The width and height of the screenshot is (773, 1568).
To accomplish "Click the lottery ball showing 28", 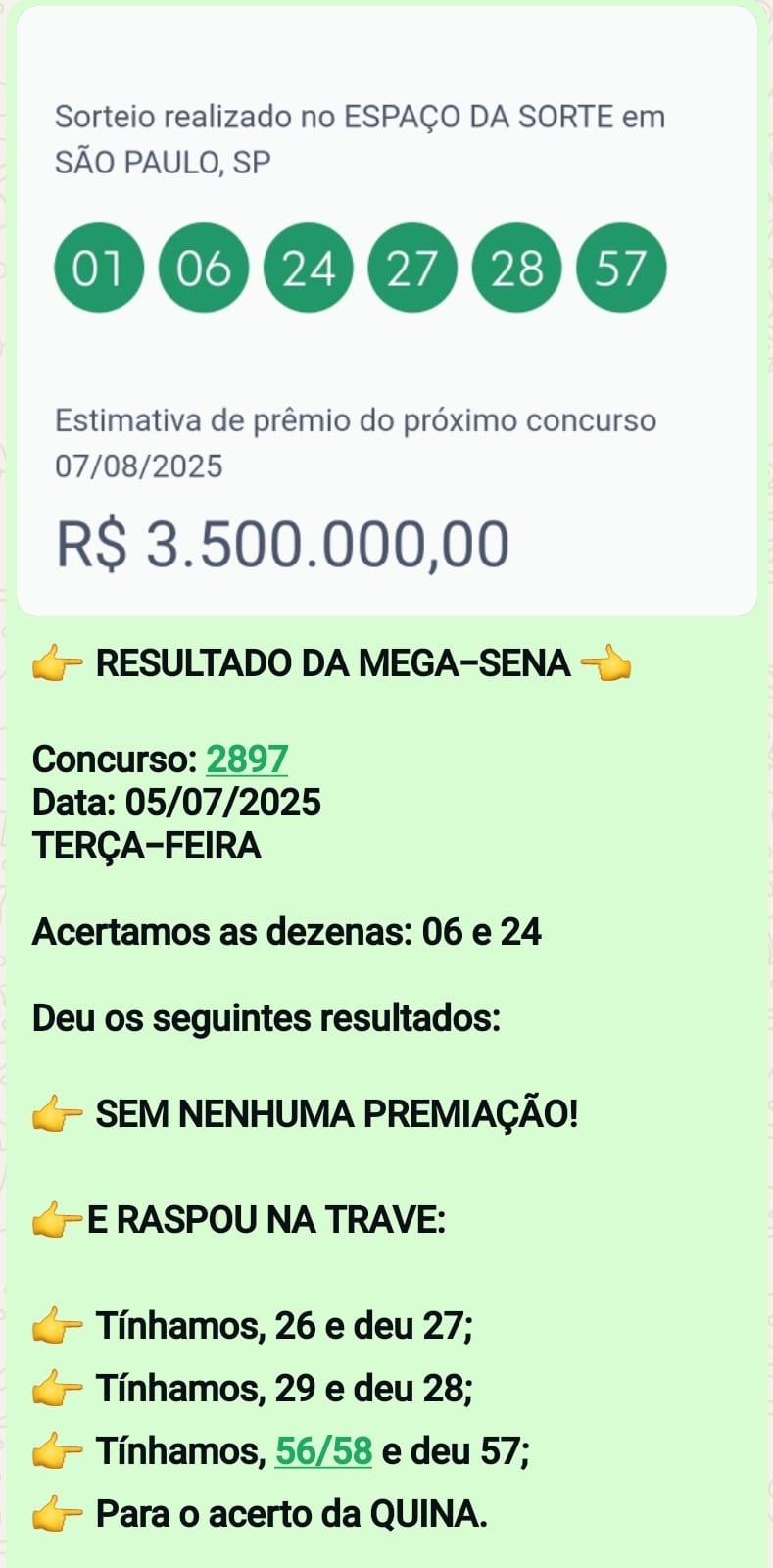I will [517, 267].
